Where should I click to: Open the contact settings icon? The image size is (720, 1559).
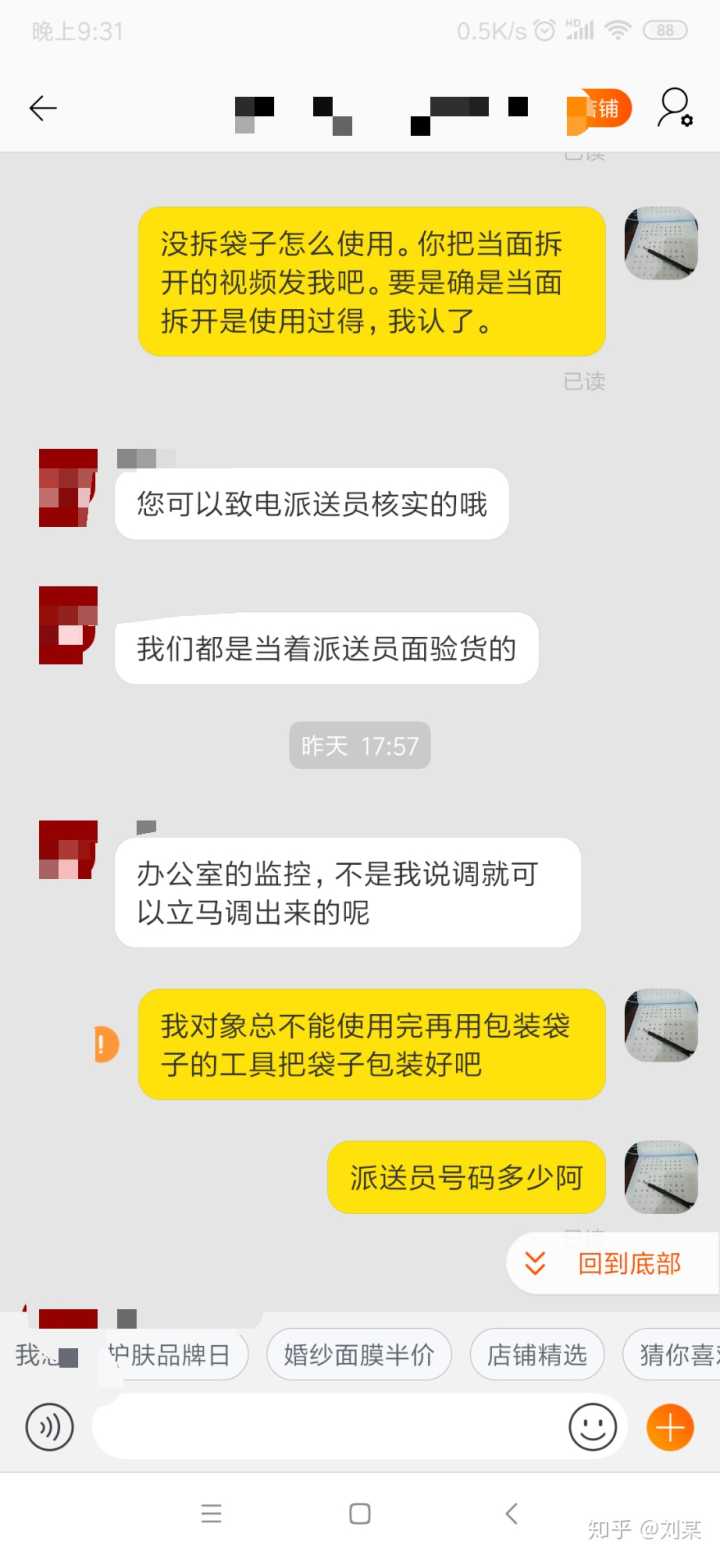(675, 108)
